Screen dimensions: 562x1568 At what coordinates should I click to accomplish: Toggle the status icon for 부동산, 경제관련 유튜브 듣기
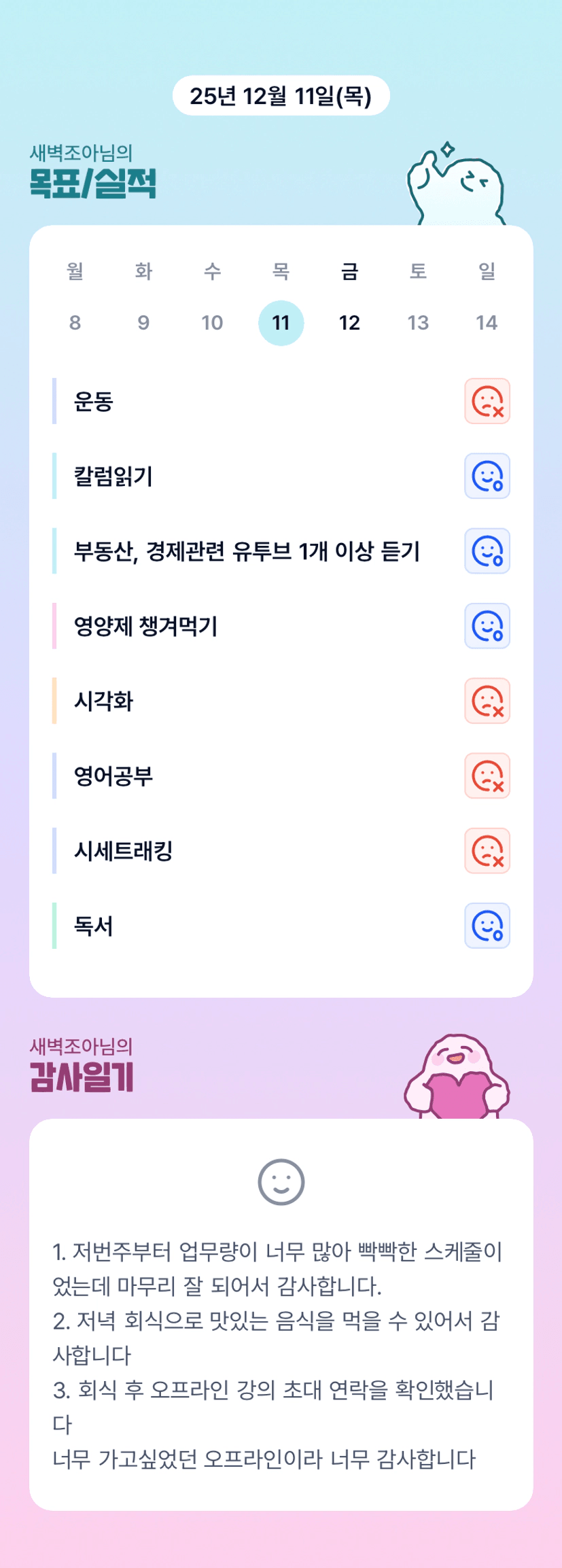(x=487, y=551)
